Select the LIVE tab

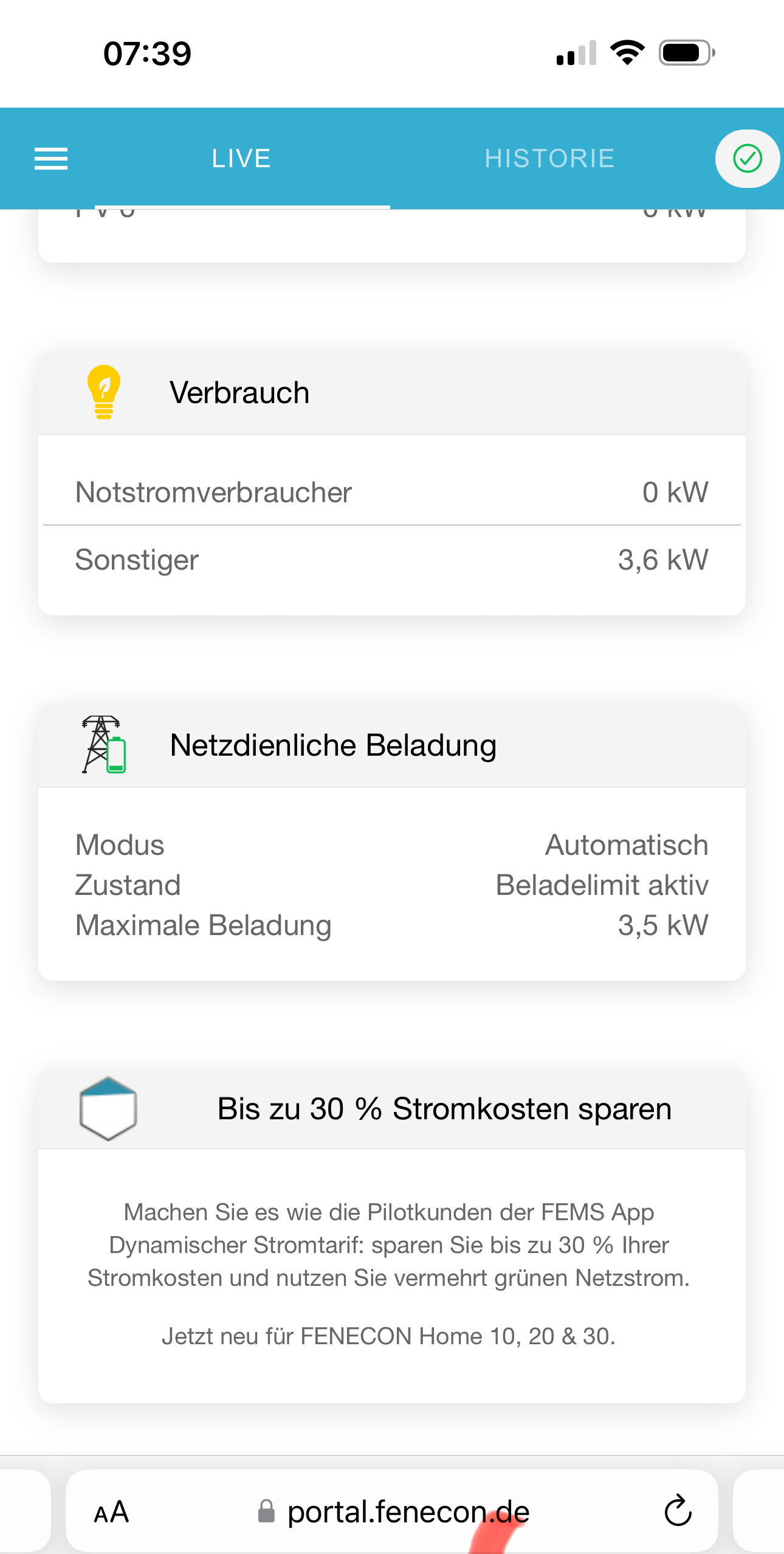(x=241, y=159)
